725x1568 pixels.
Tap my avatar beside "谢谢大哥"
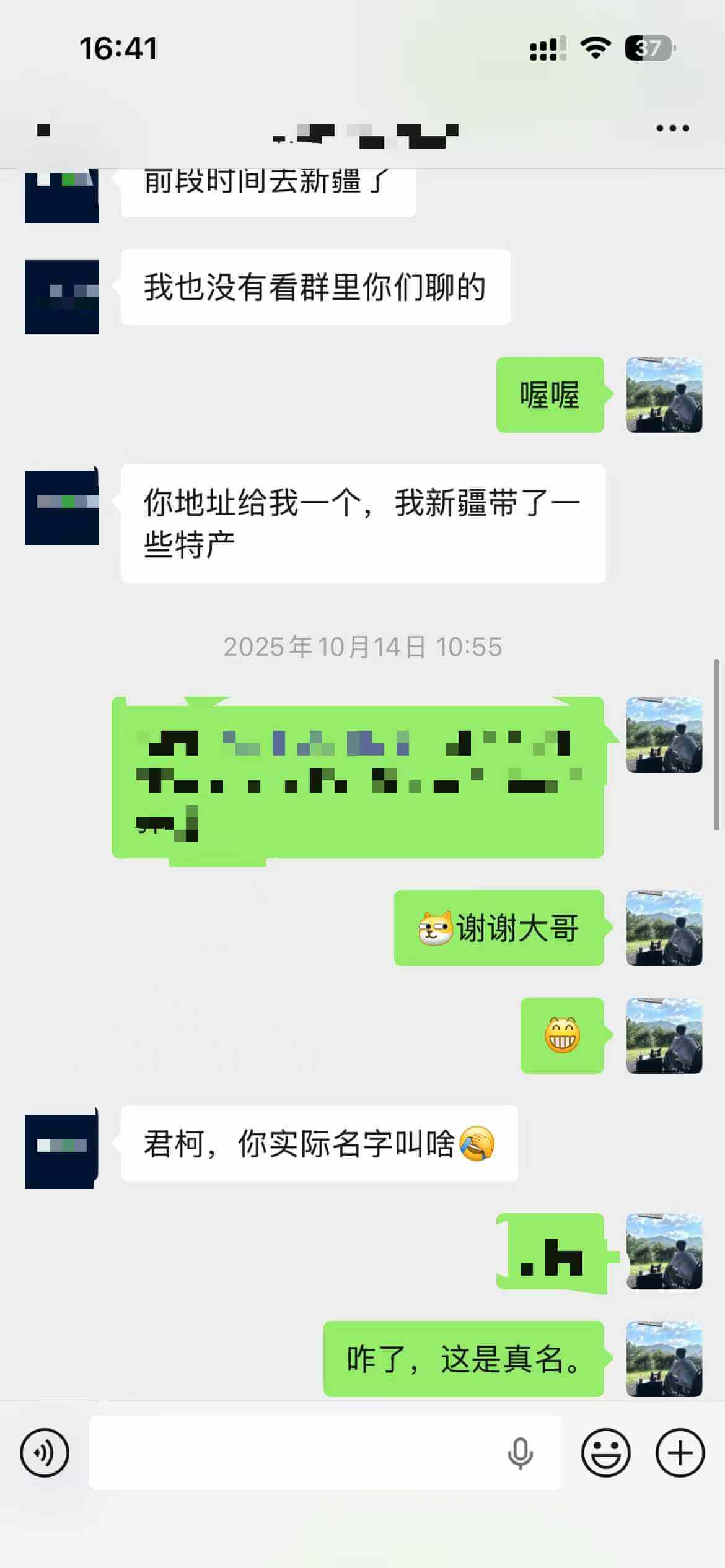[664, 928]
